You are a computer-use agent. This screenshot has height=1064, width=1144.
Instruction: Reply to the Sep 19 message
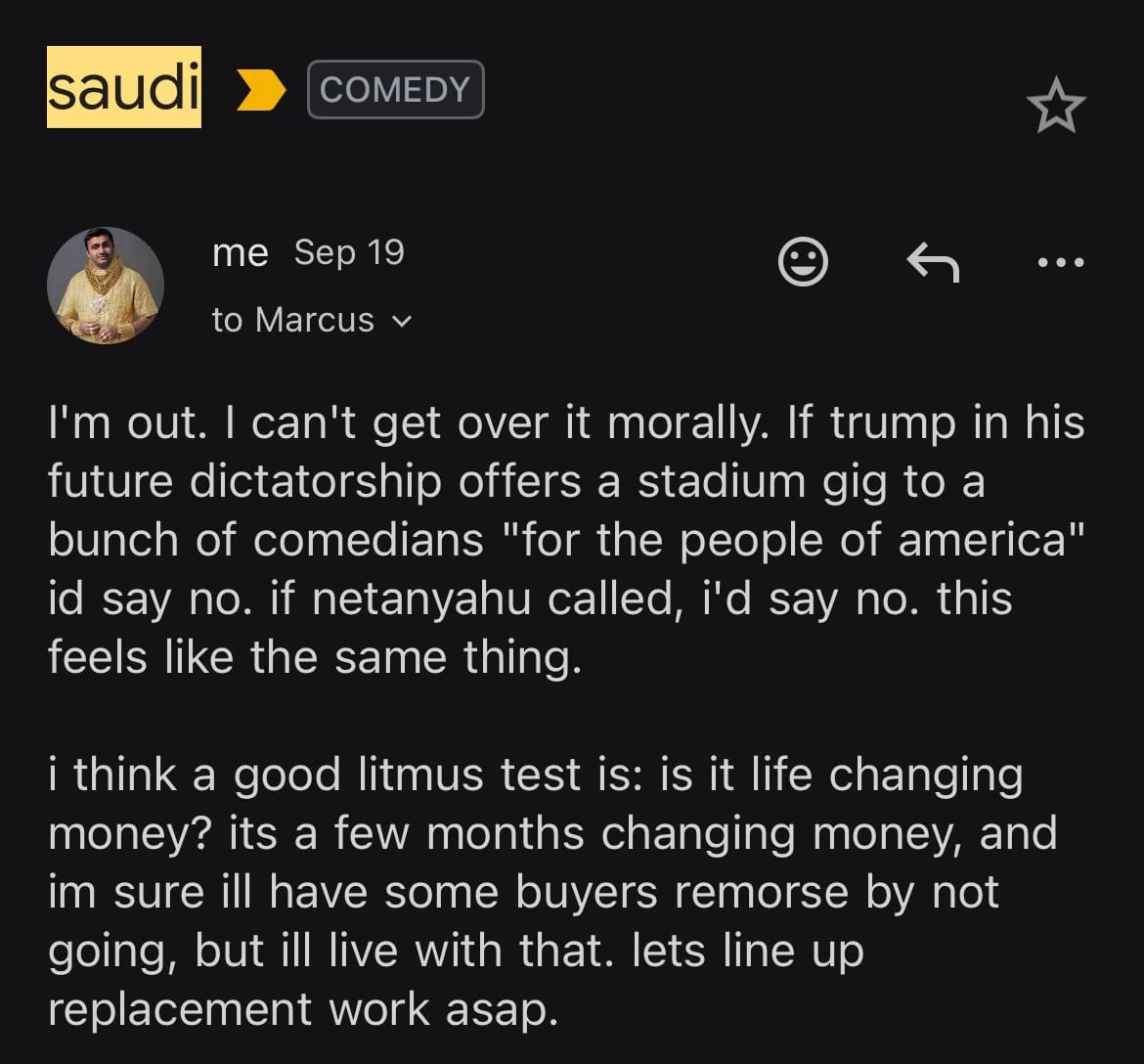point(932,262)
